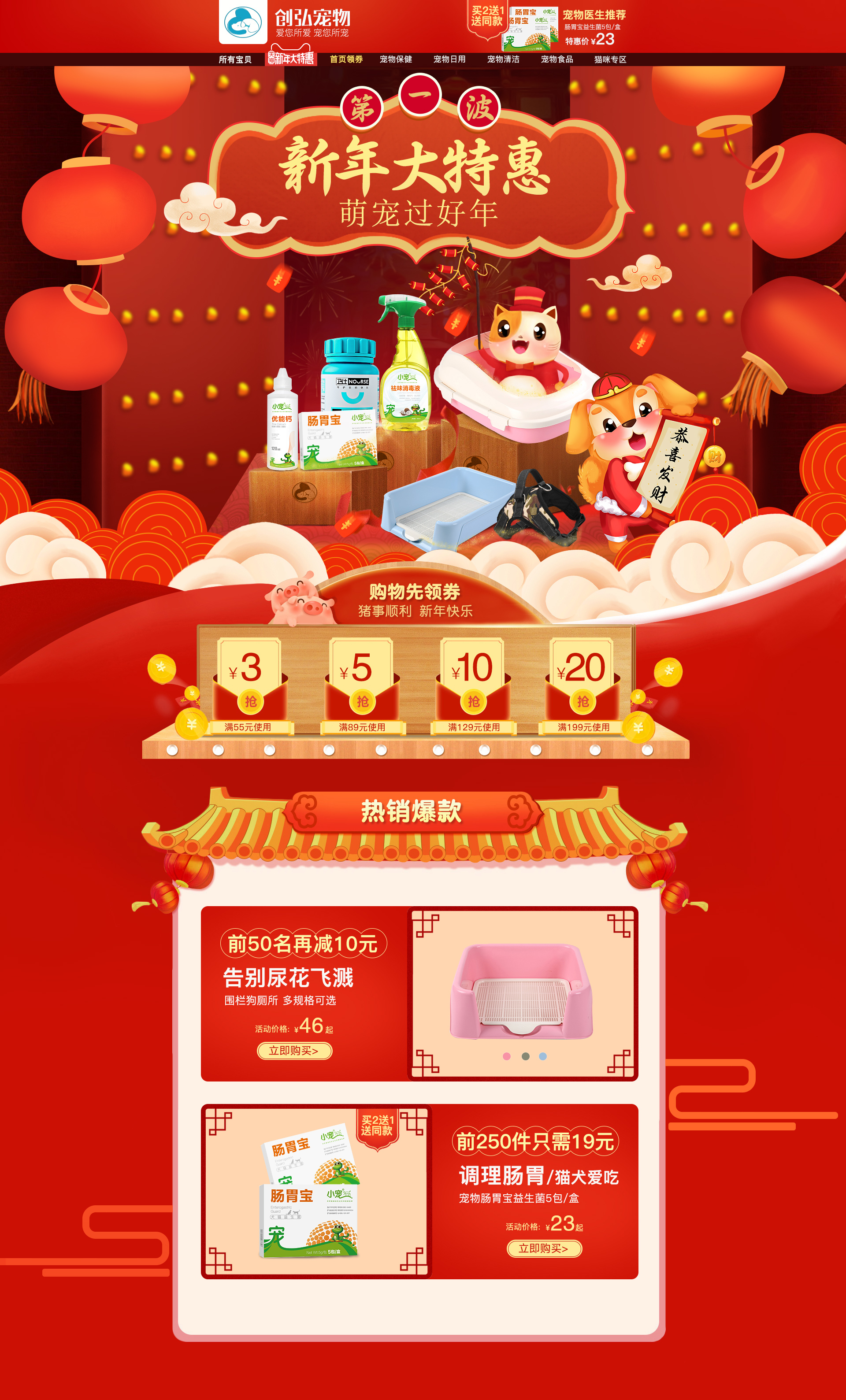The image size is (846, 1400).
Task: Open the 宠物保健 category
Action: point(395,59)
